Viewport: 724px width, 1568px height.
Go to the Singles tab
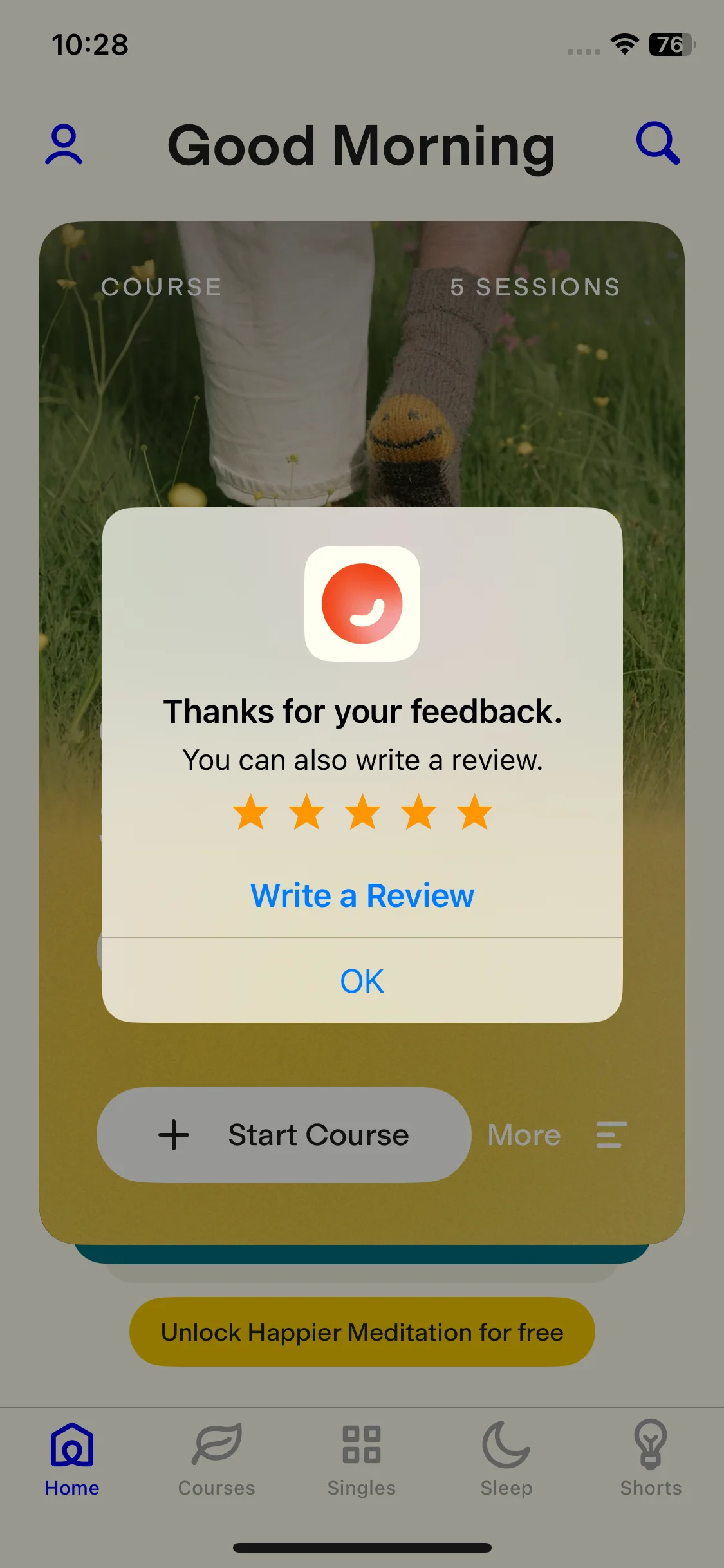coord(362,1460)
